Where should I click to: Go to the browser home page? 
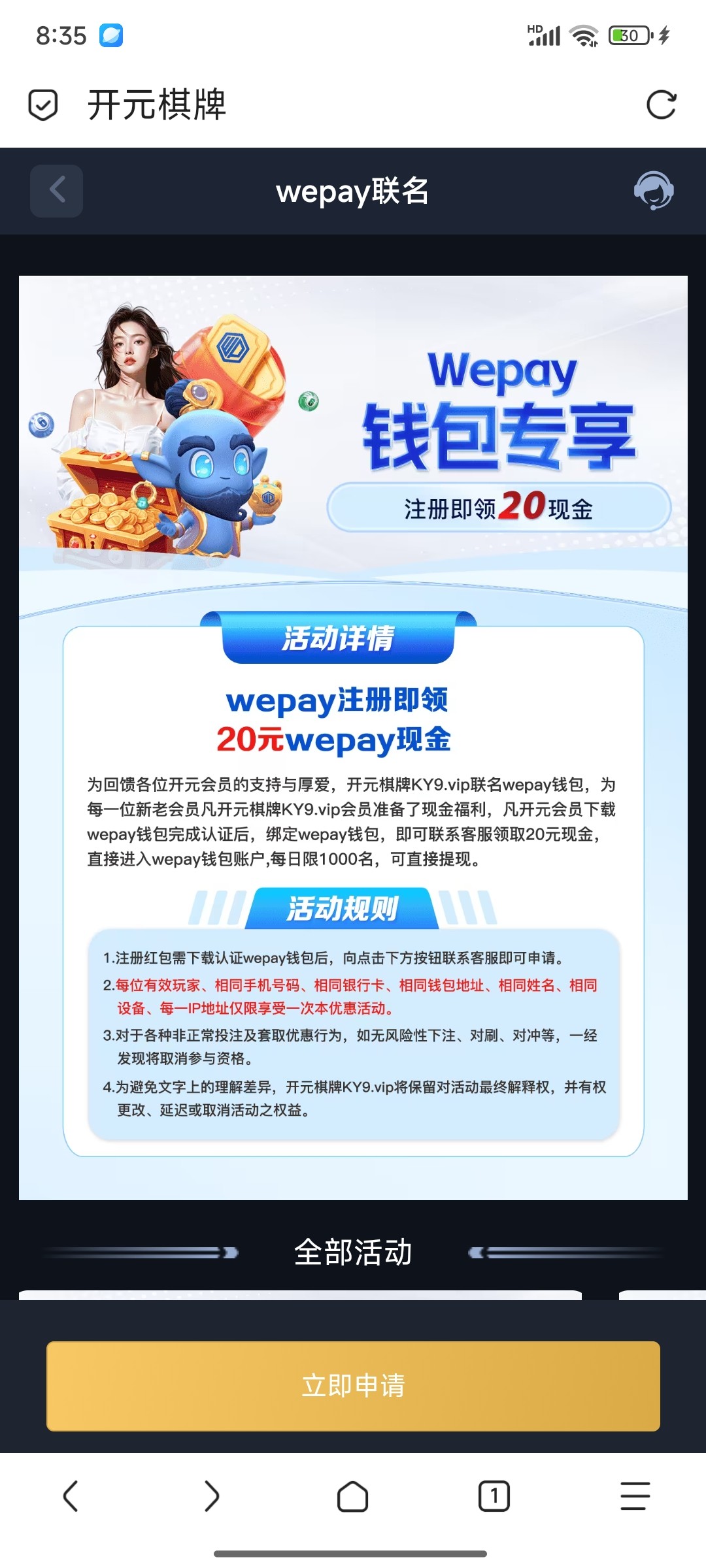(353, 1496)
